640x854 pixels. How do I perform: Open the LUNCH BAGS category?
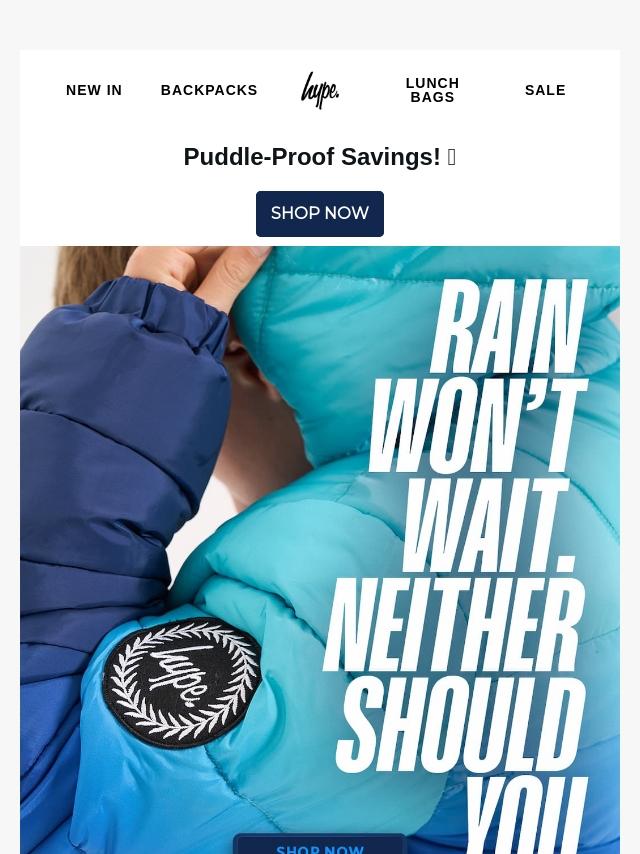432,90
